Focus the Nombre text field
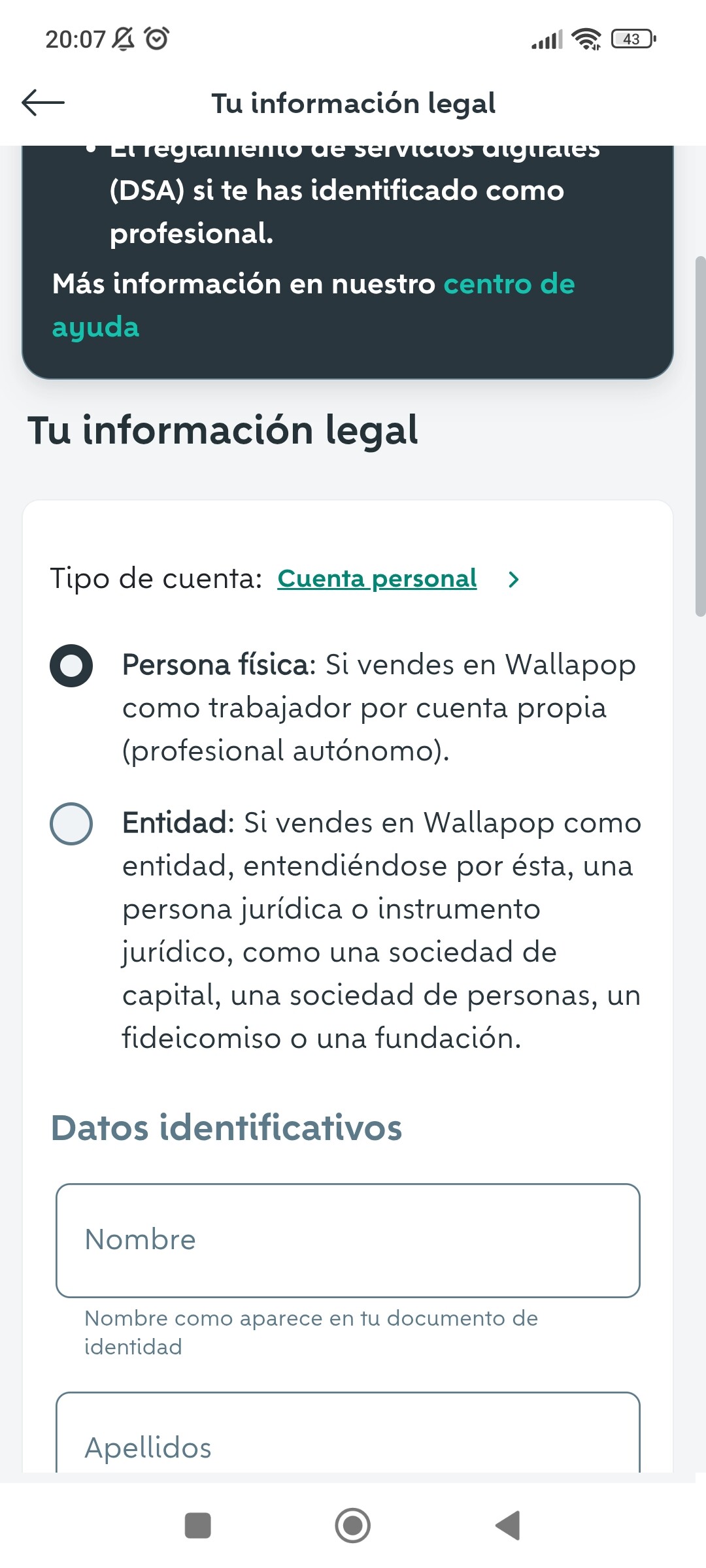706x1568 pixels. click(348, 1240)
